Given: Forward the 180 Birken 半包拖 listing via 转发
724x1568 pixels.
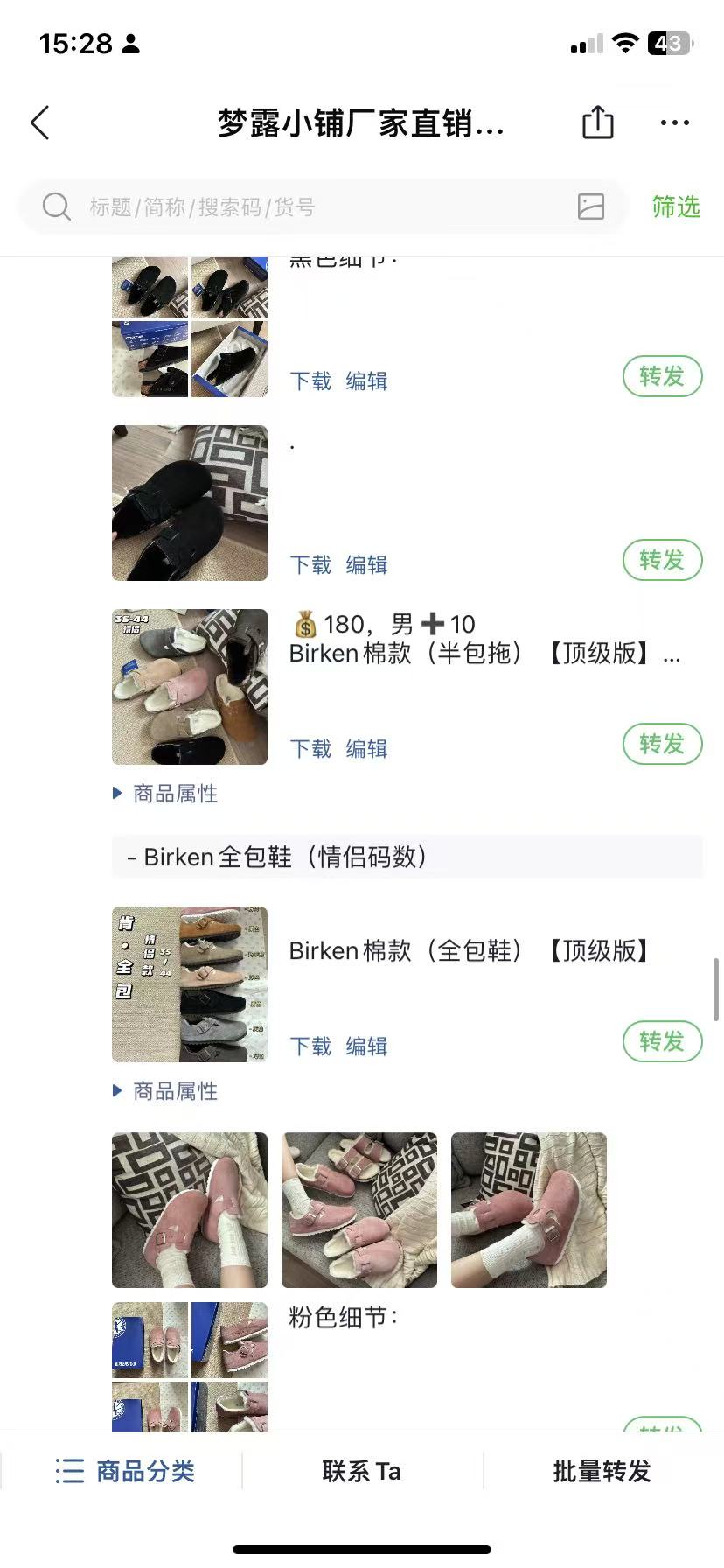Looking at the screenshot, I should pyautogui.click(x=662, y=744).
